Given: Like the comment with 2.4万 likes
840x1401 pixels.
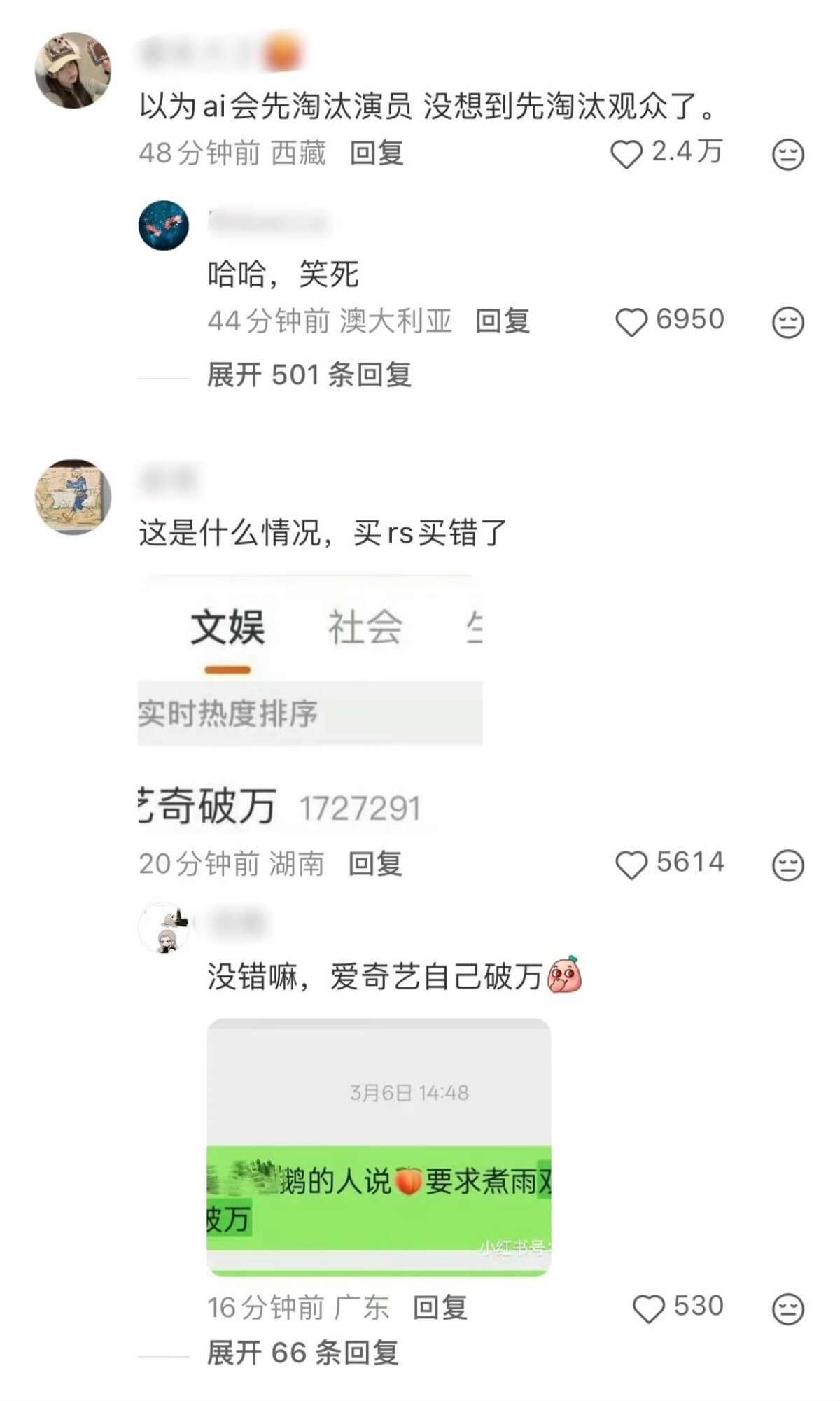Looking at the screenshot, I should click(626, 153).
